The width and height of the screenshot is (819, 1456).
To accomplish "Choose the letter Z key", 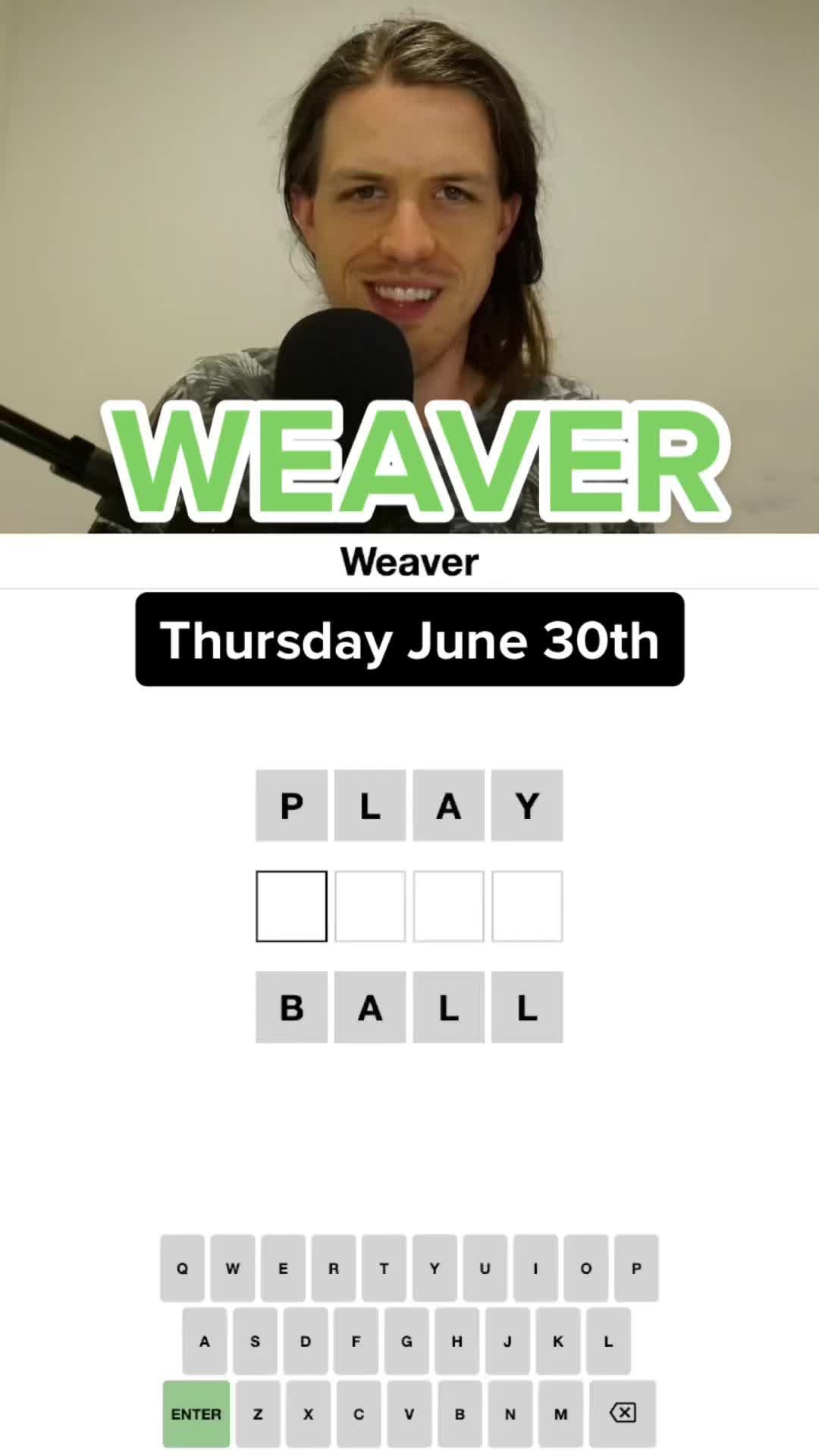I will point(258,1414).
